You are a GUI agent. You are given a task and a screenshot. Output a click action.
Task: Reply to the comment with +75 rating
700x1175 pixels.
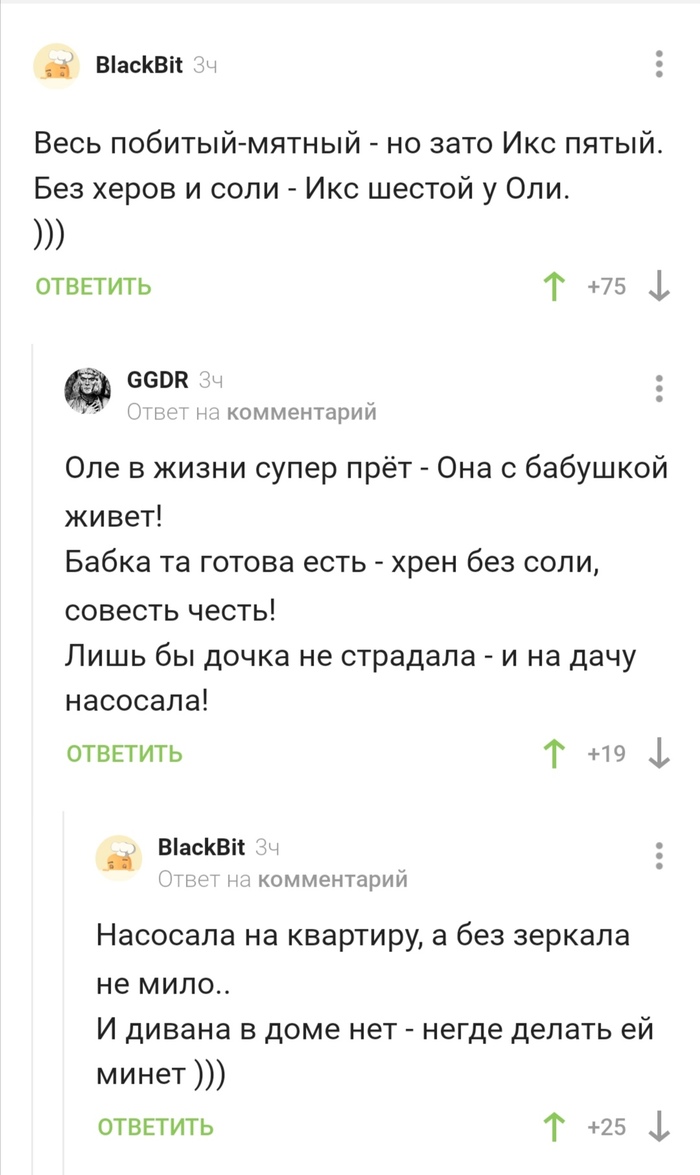pyautogui.click(x=94, y=287)
